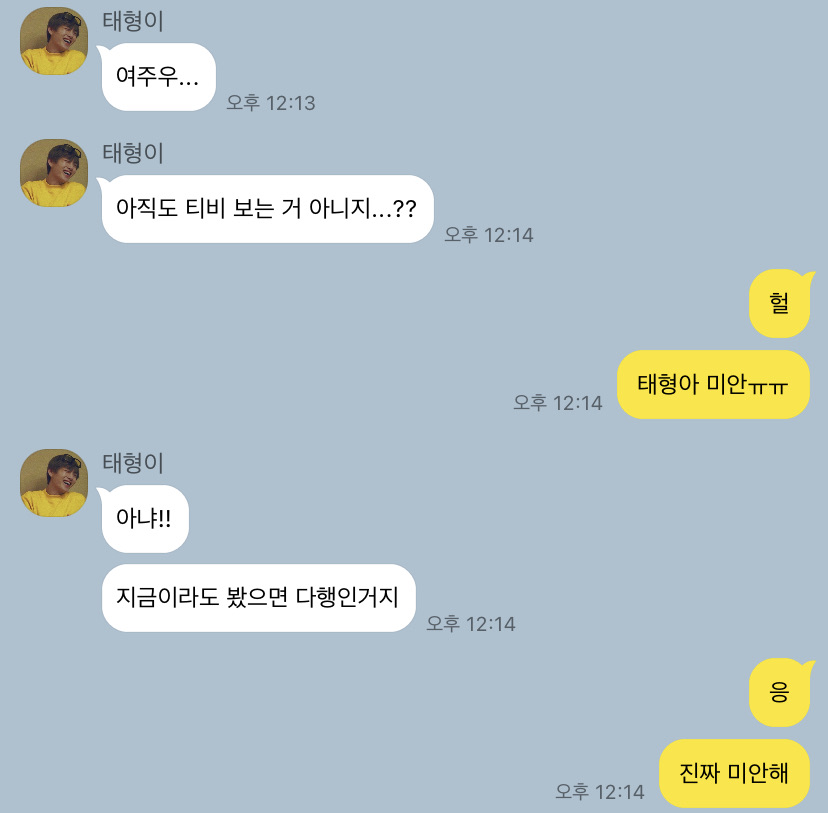View 태형이's profile picture beside the 아냐!! message
Screen dimensions: 828x813
54,483
